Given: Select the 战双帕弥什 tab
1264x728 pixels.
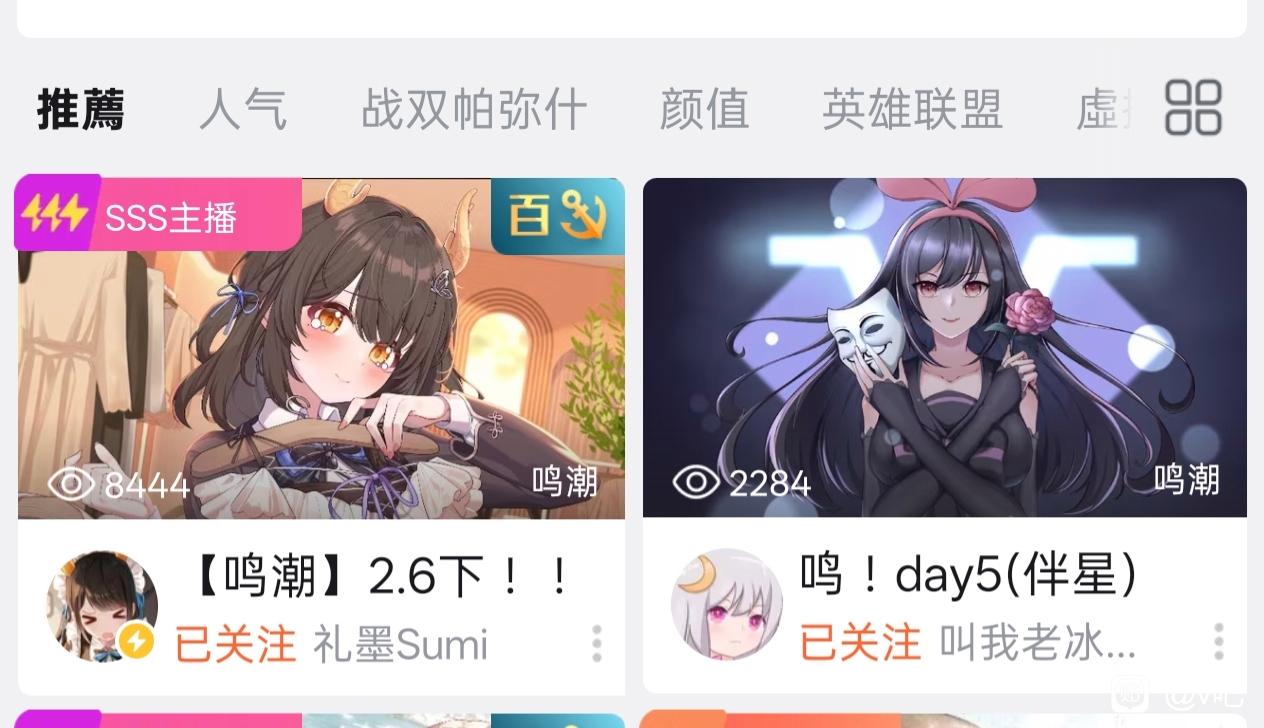Looking at the screenshot, I should click(474, 109).
